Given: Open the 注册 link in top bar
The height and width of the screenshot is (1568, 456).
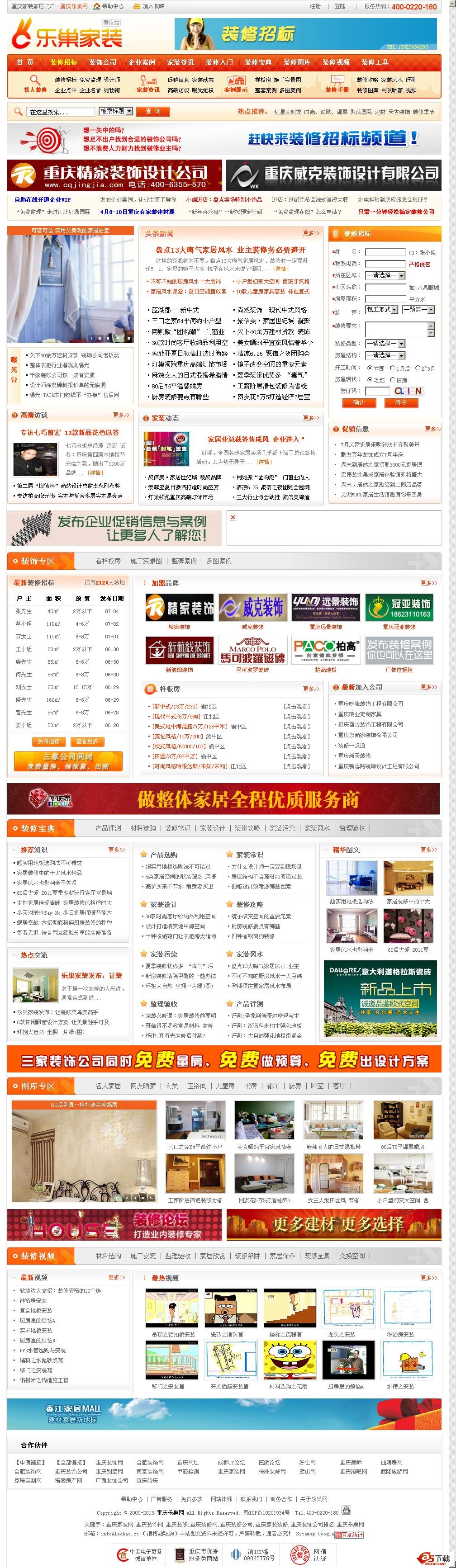Looking at the screenshot, I should click(x=315, y=6).
